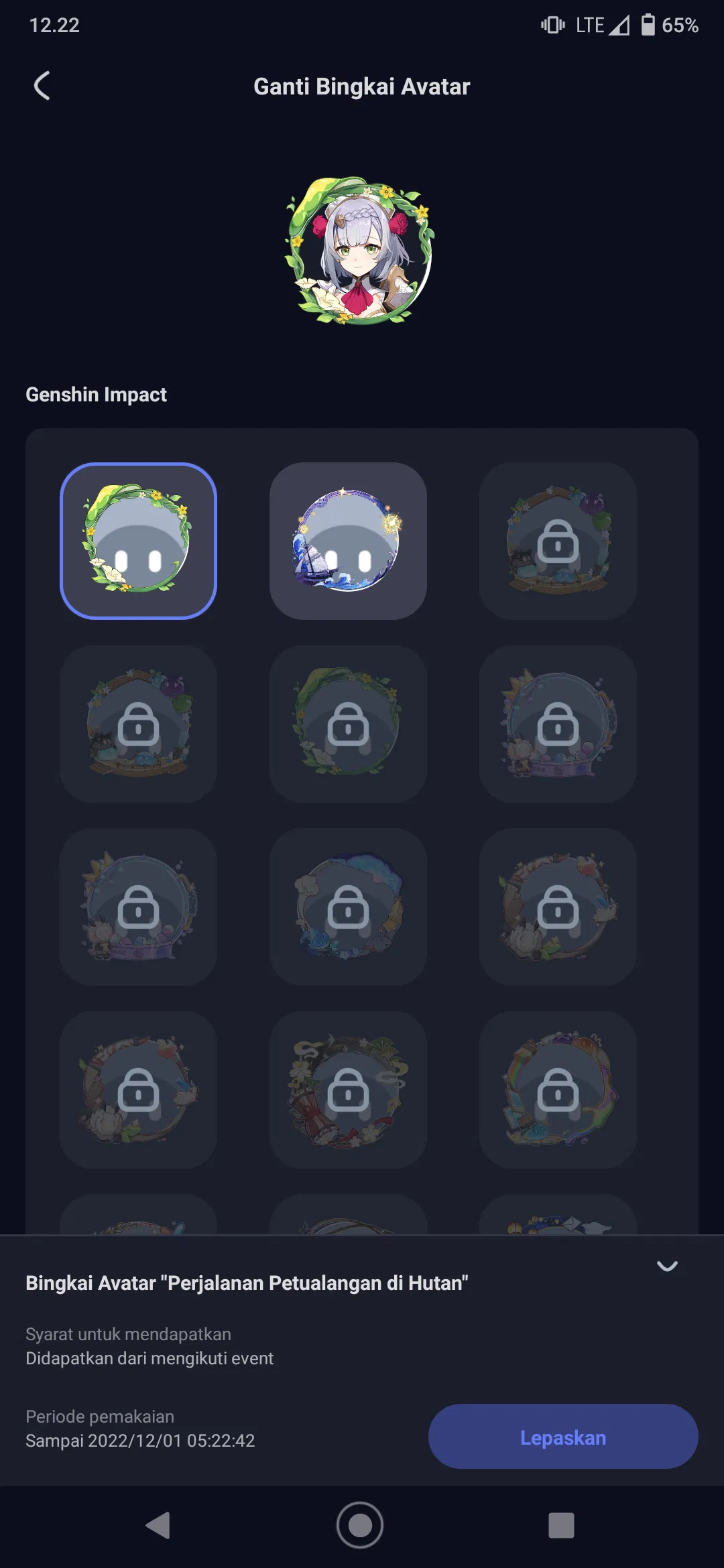Go to the system home screen

tap(360, 1525)
